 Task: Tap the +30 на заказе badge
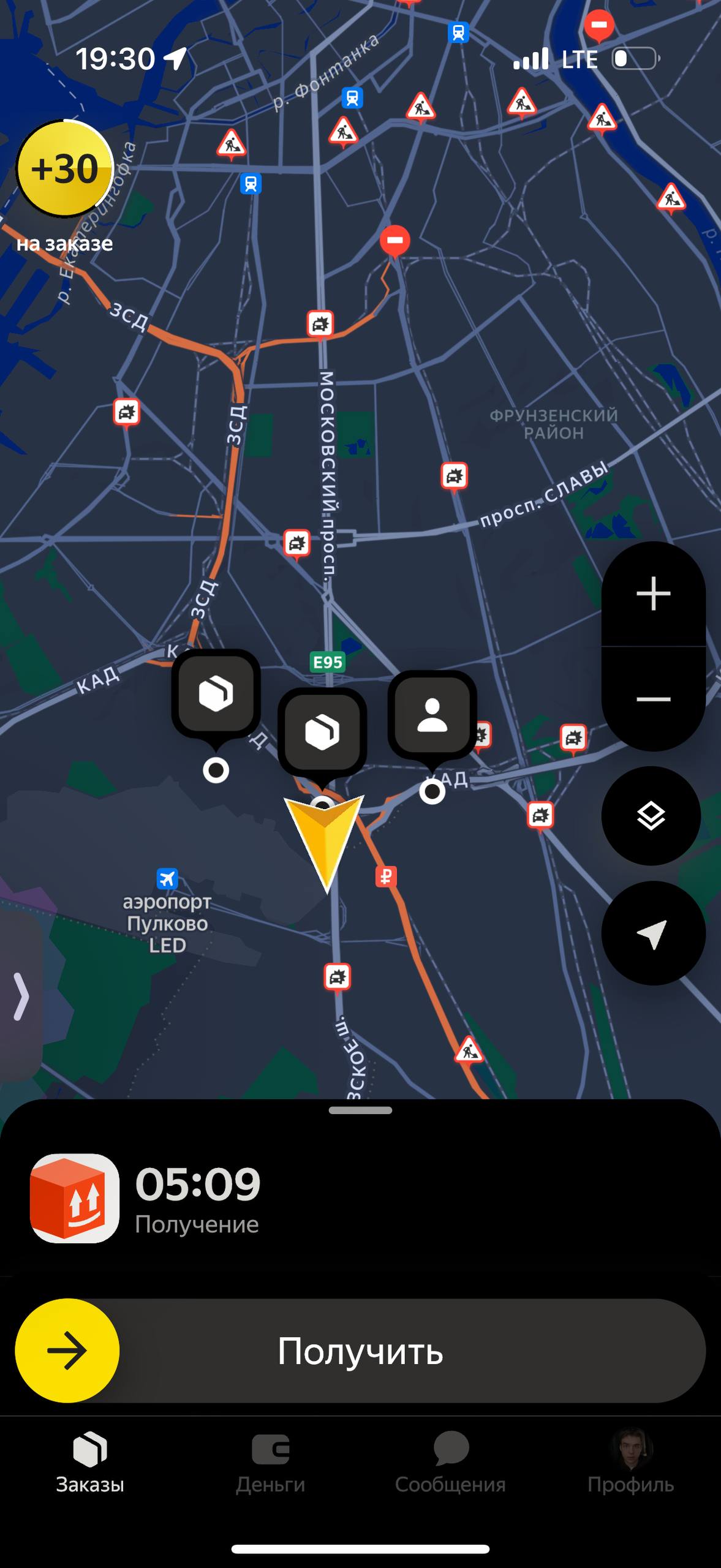pos(65,170)
